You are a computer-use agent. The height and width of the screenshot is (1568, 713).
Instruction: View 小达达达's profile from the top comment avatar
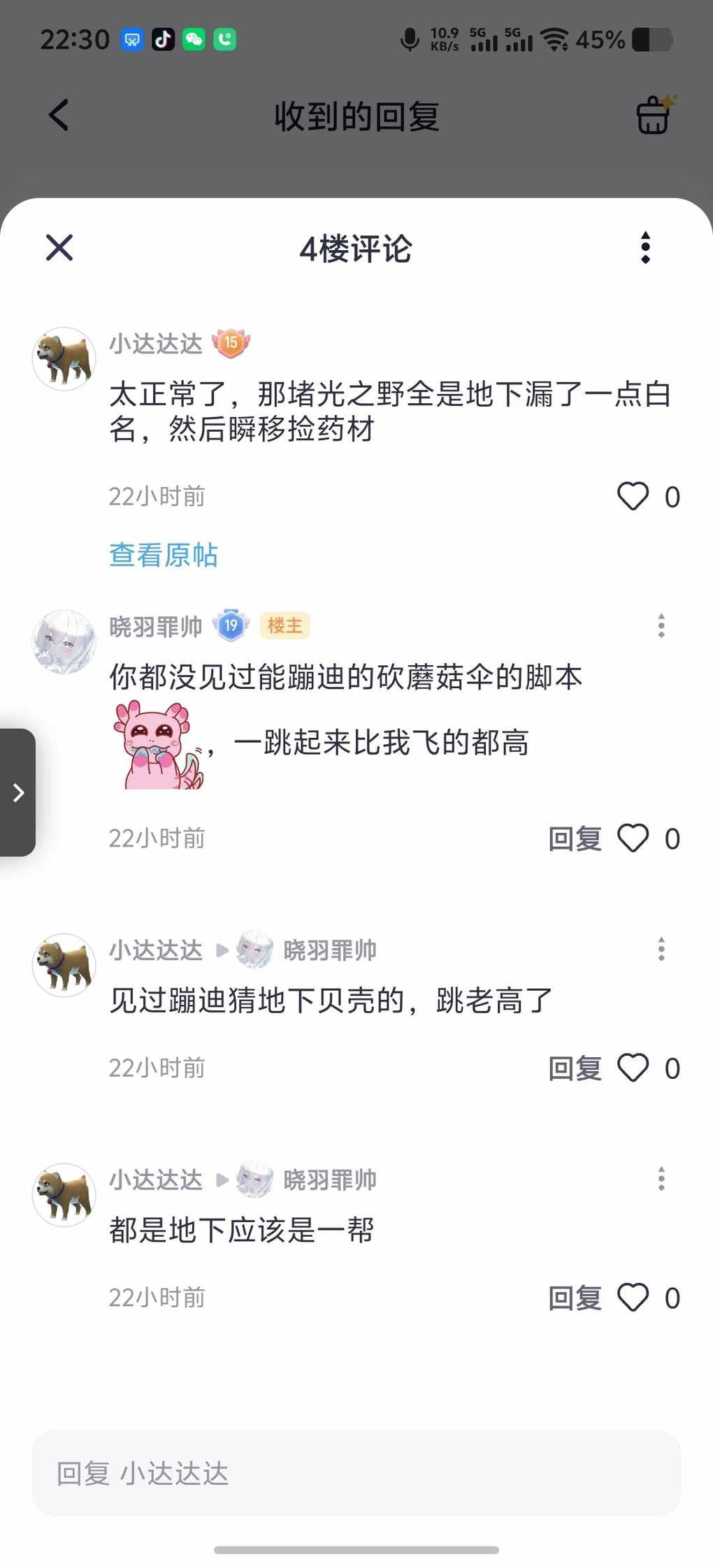pyautogui.click(x=64, y=358)
